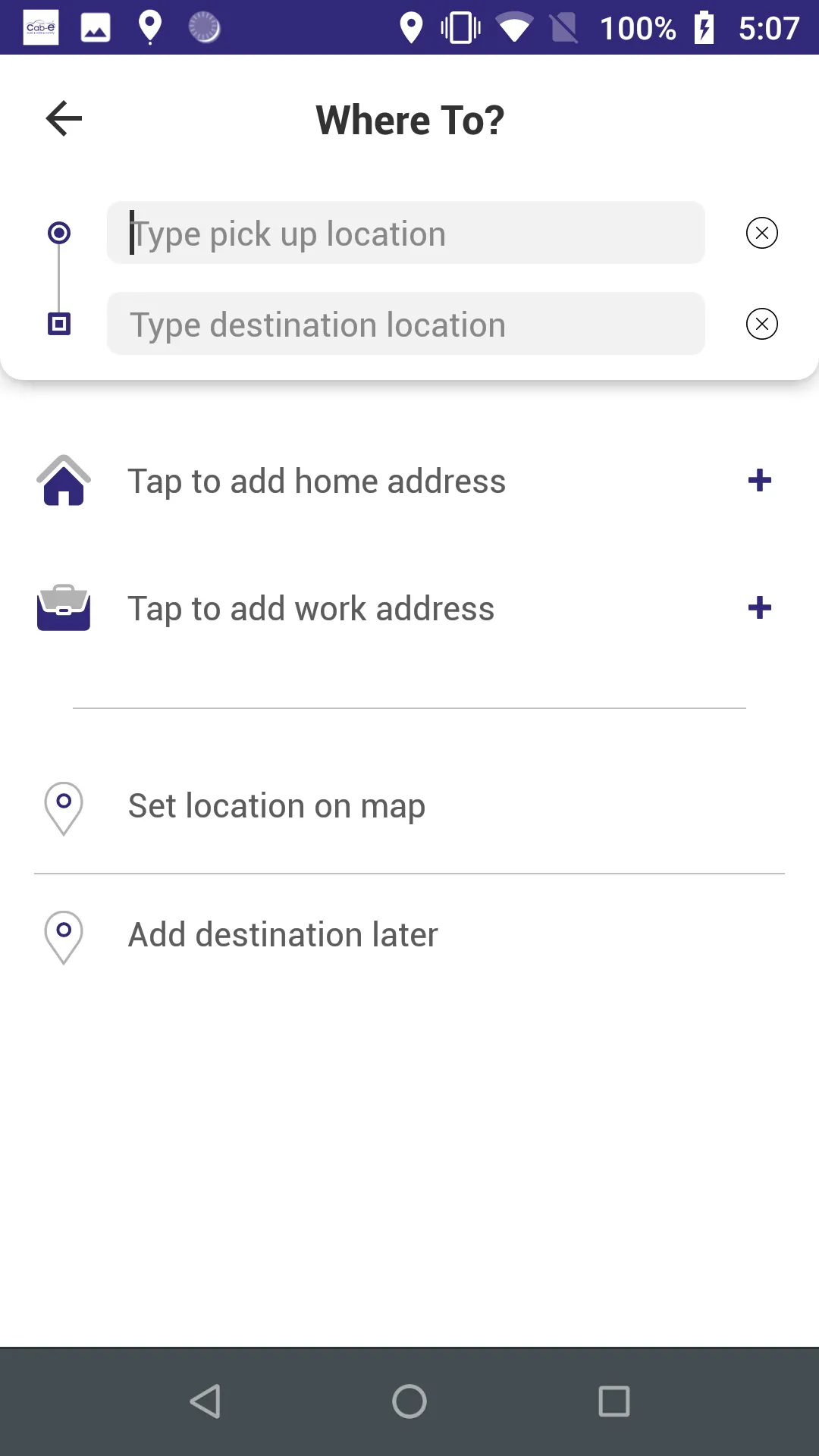Go back using the header arrow

[x=64, y=119]
